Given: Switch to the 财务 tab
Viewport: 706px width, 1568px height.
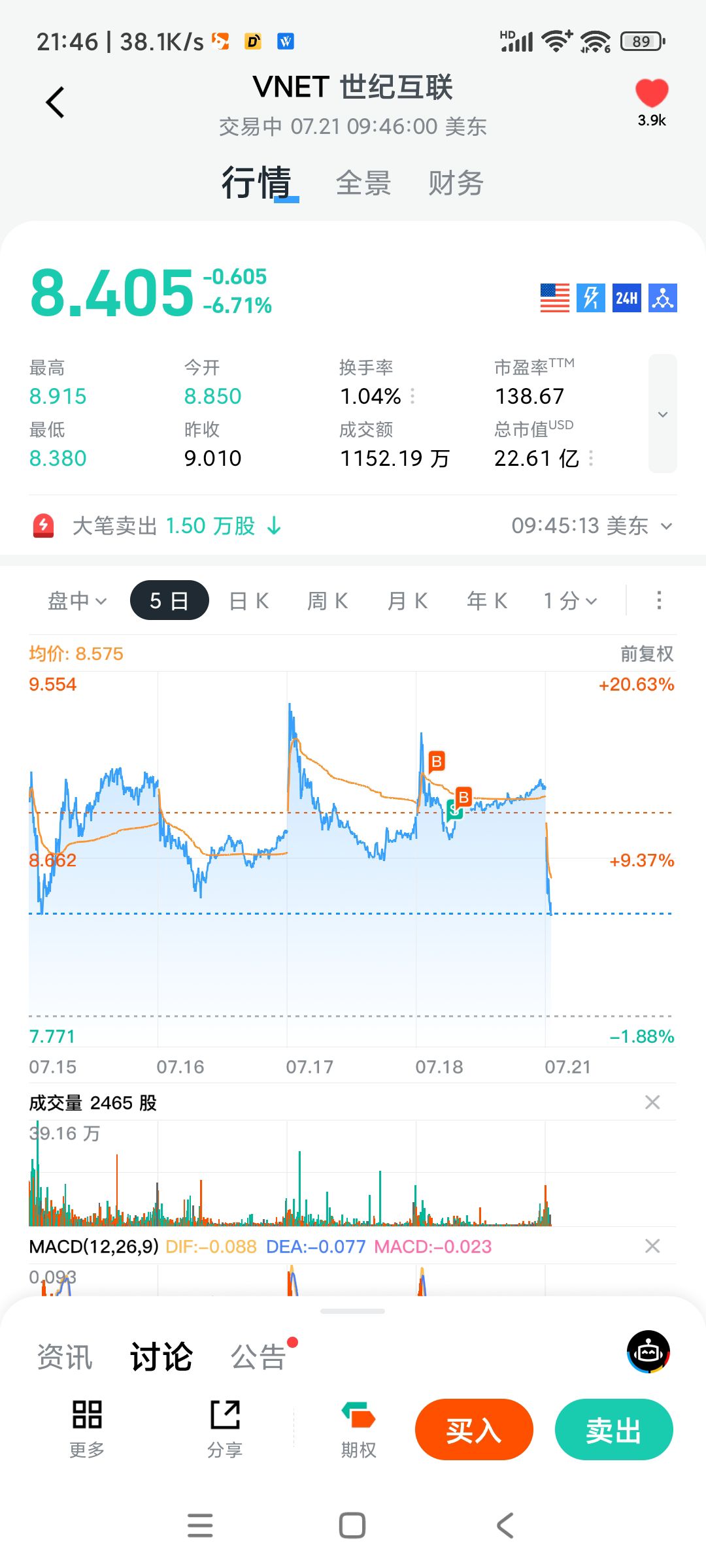Looking at the screenshot, I should (x=456, y=183).
